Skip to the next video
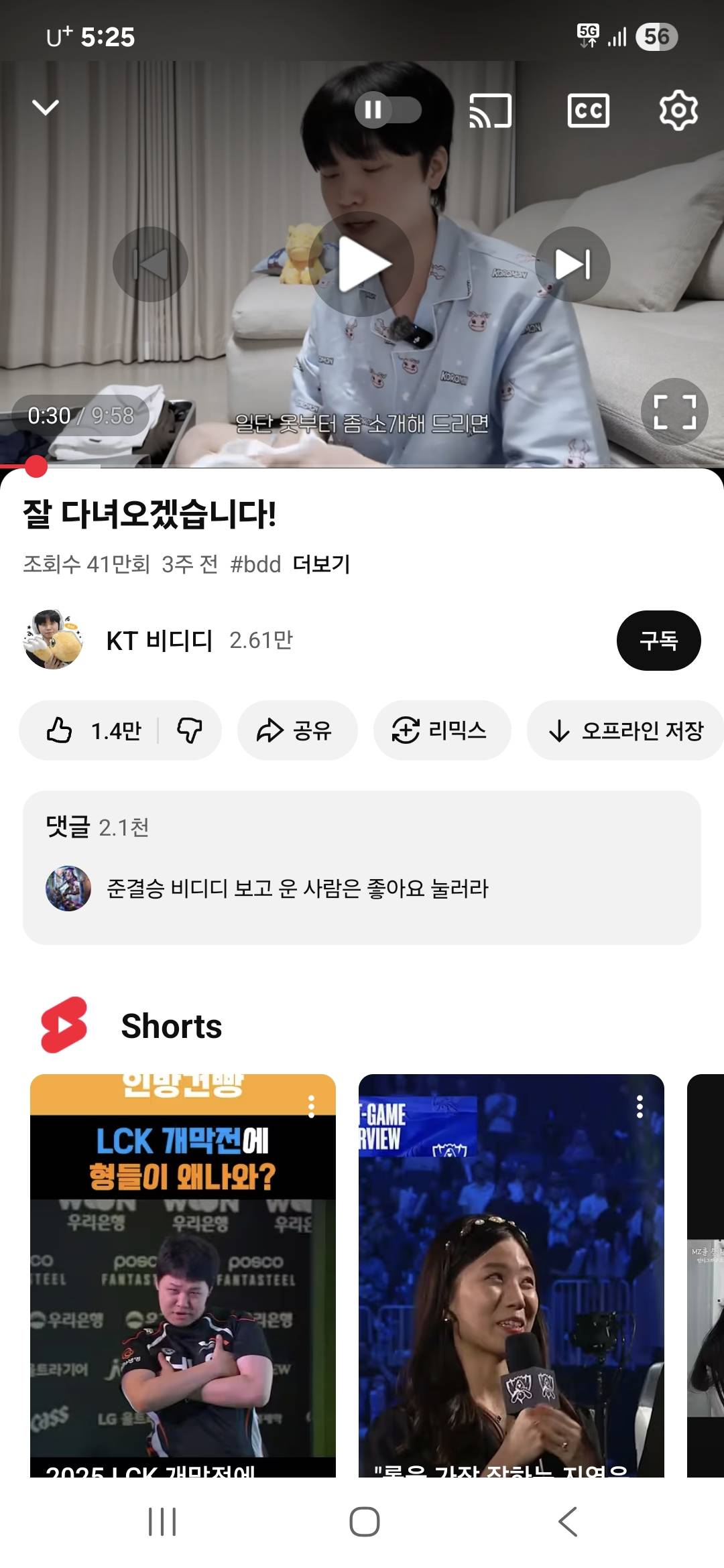This screenshot has height=1568, width=724. 572,264
